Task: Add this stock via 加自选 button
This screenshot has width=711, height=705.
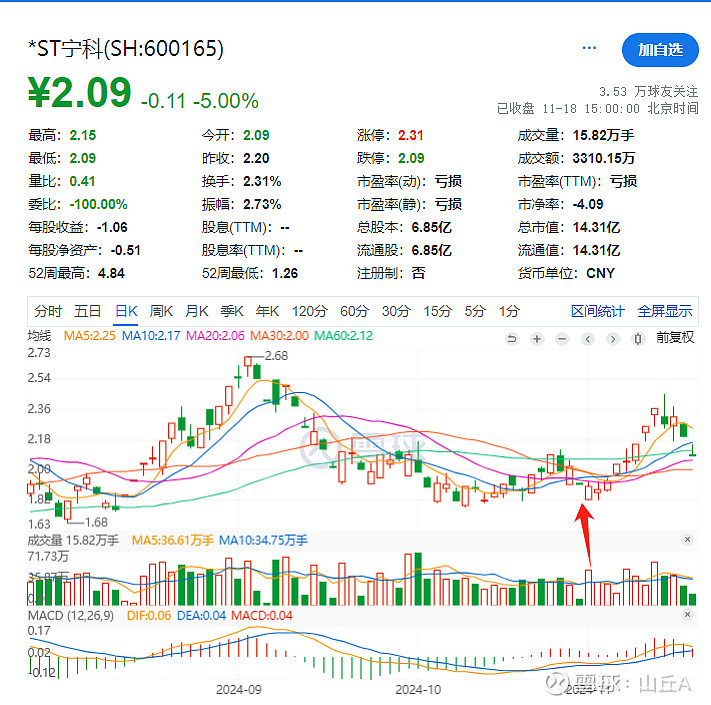Action: (x=660, y=49)
